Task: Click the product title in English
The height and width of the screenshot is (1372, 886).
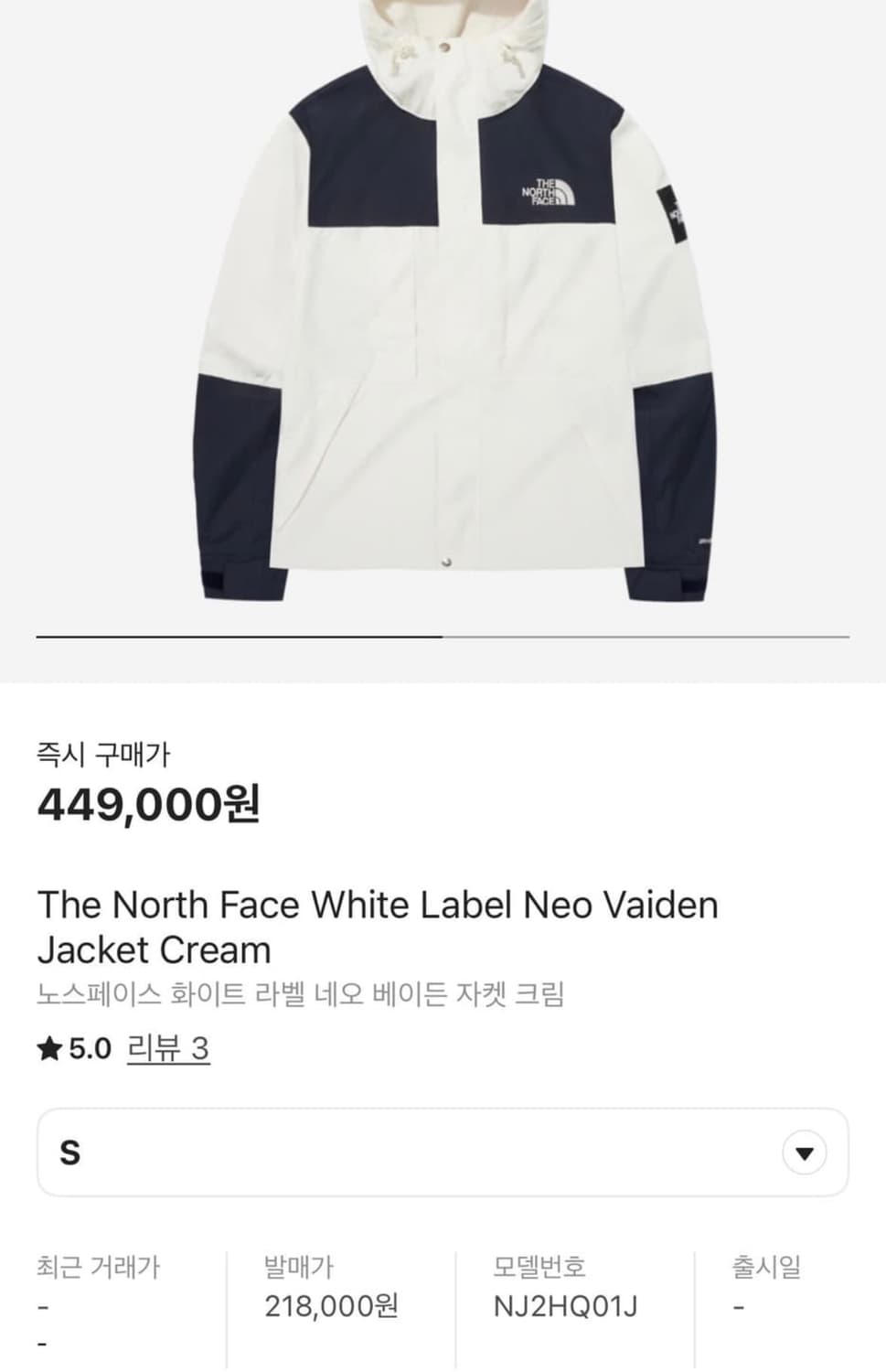Action: (378, 927)
